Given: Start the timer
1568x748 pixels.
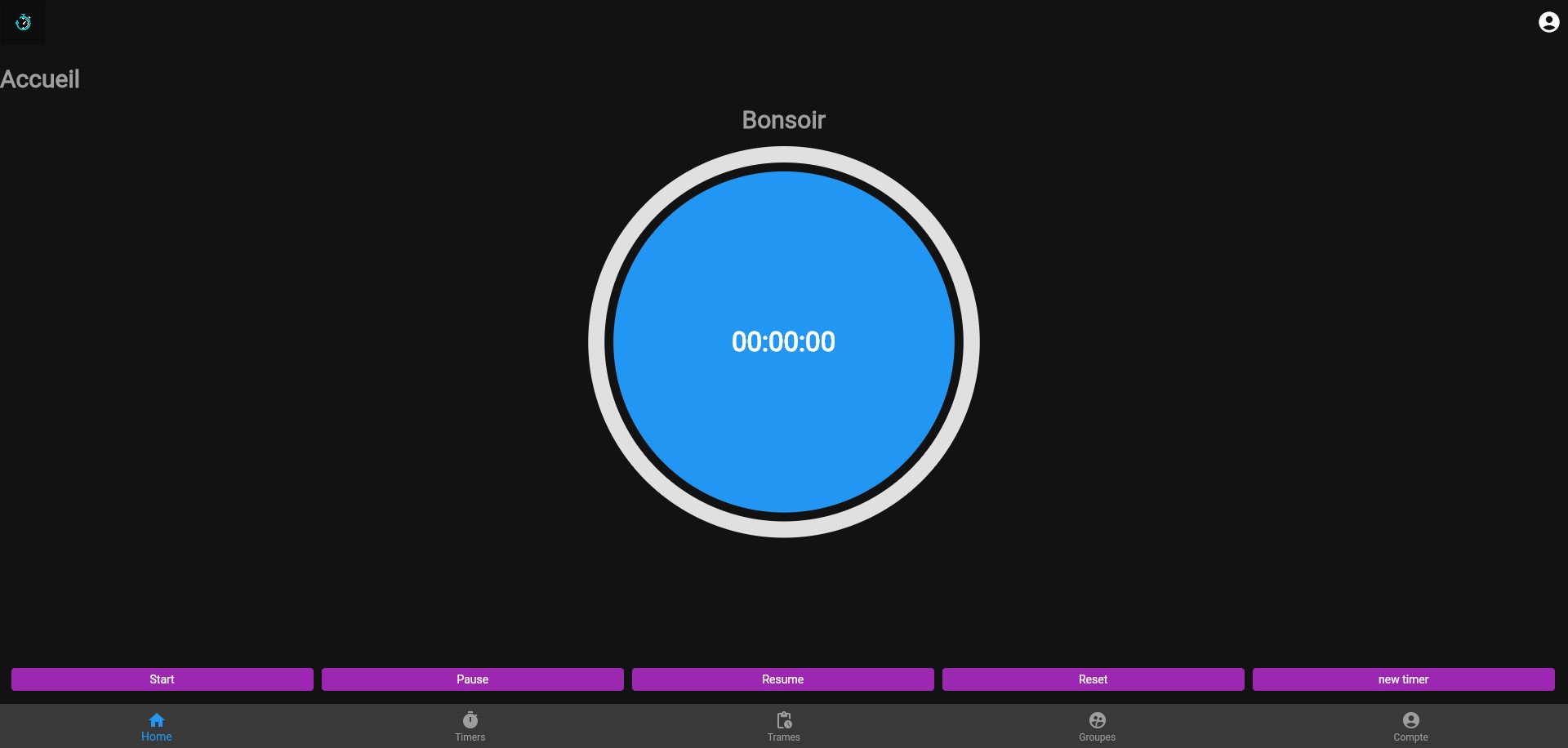Looking at the screenshot, I should pyautogui.click(x=162, y=679).
